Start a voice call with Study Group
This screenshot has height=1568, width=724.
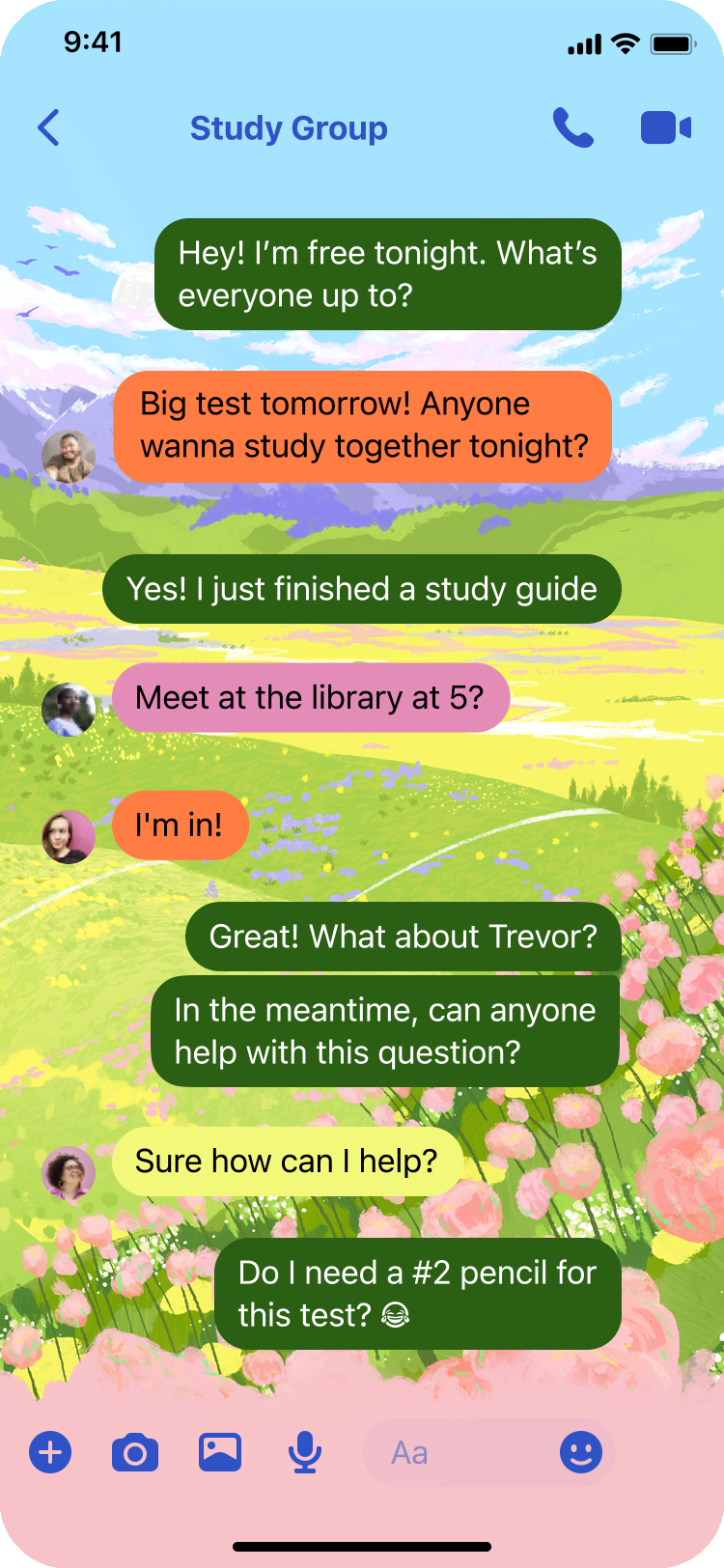[x=572, y=127]
